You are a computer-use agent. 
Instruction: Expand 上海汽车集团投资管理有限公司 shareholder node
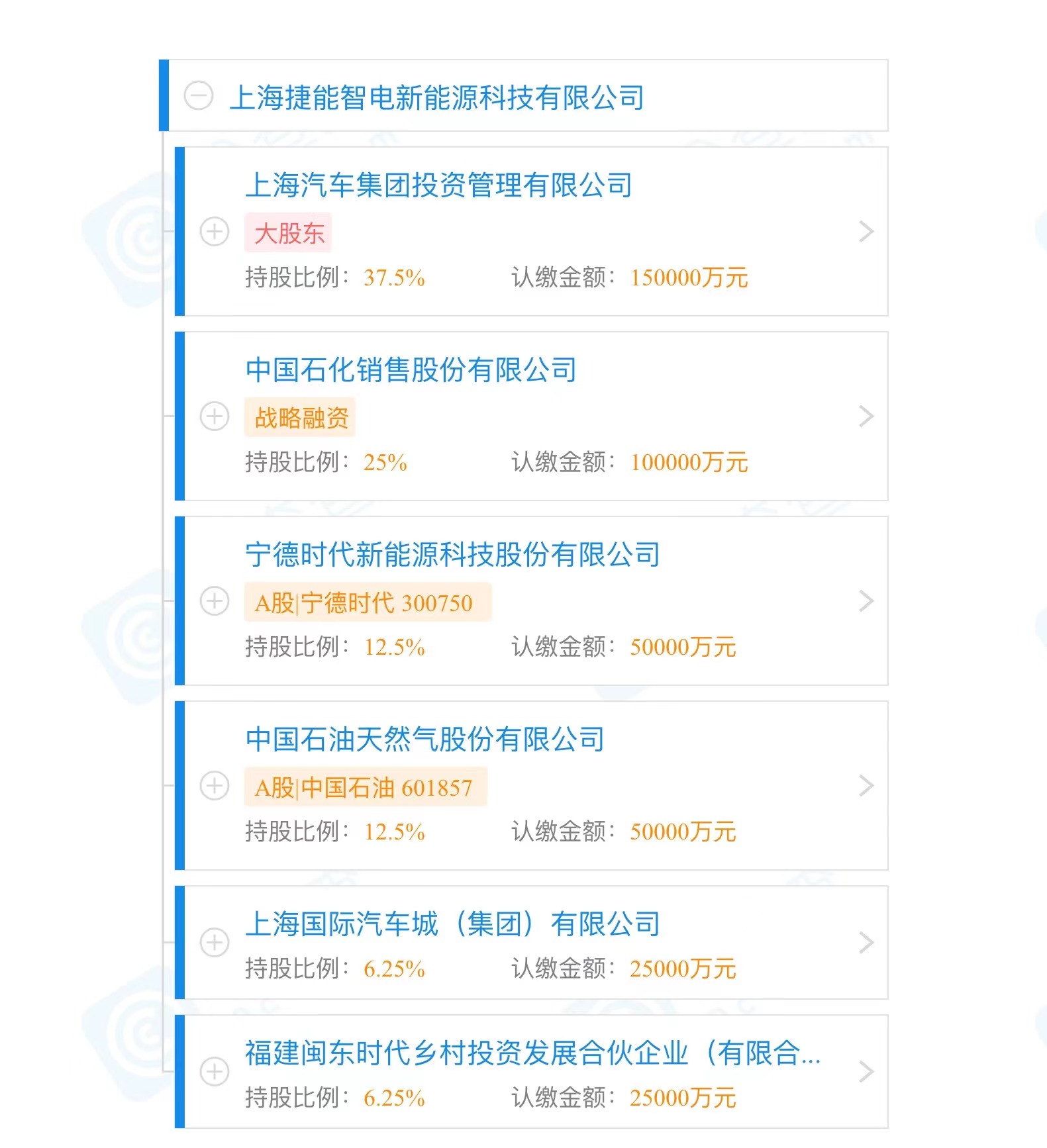(x=215, y=232)
